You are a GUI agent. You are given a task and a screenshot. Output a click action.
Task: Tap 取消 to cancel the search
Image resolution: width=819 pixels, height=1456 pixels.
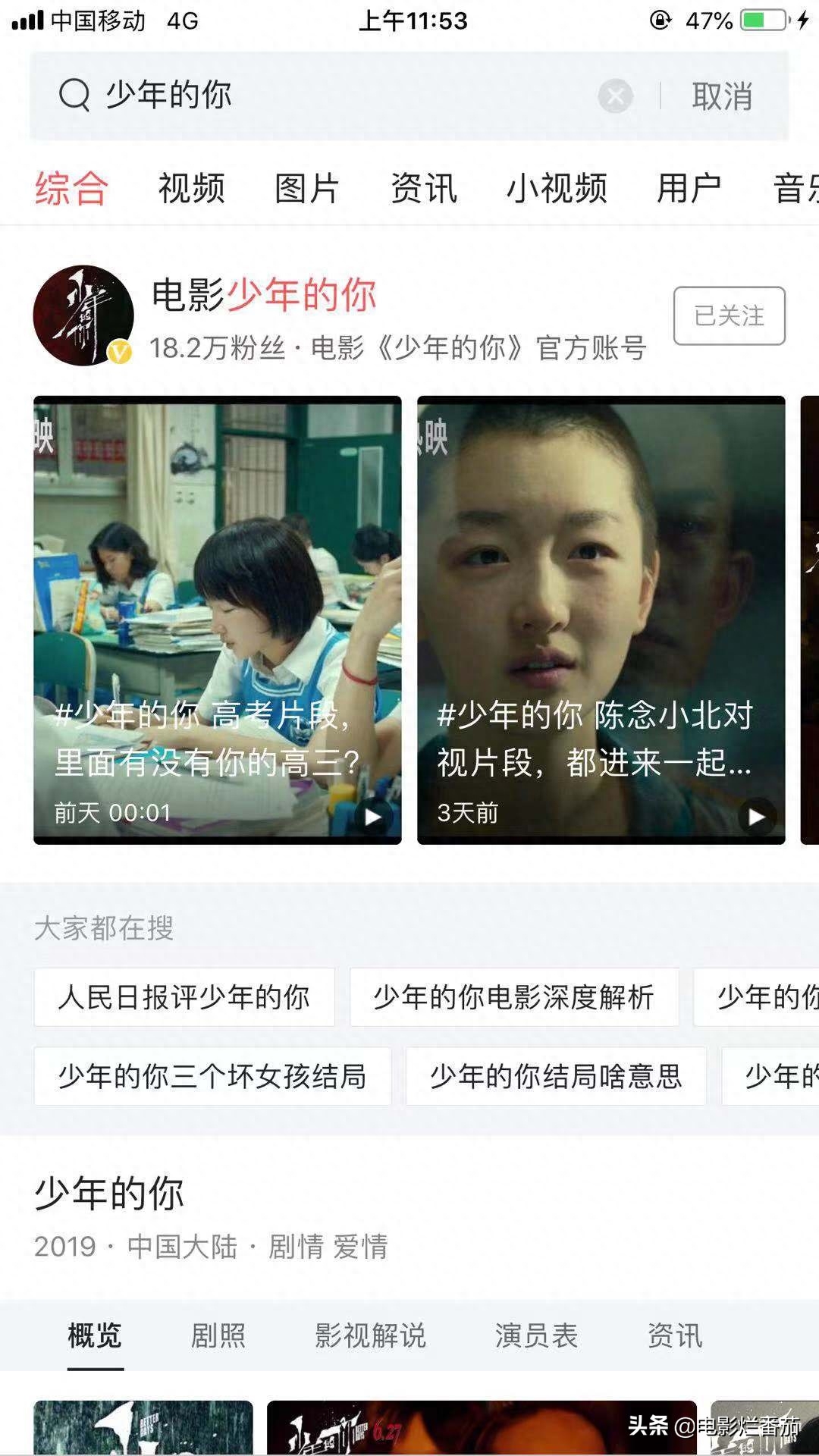pos(721,96)
